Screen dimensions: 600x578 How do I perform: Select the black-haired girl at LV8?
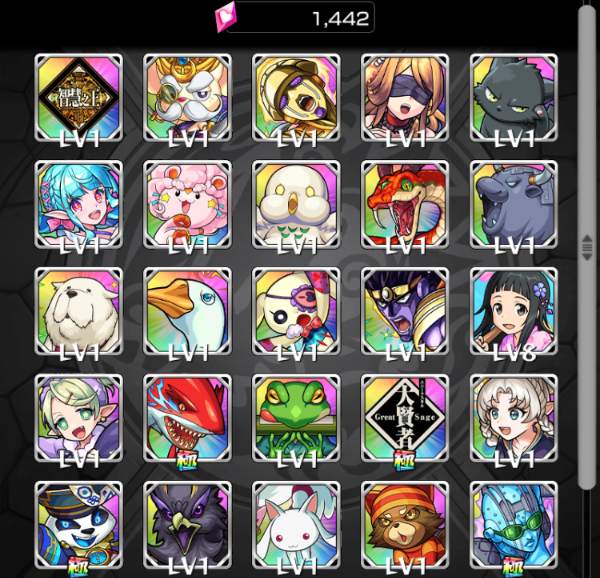click(x=514, y=312)
